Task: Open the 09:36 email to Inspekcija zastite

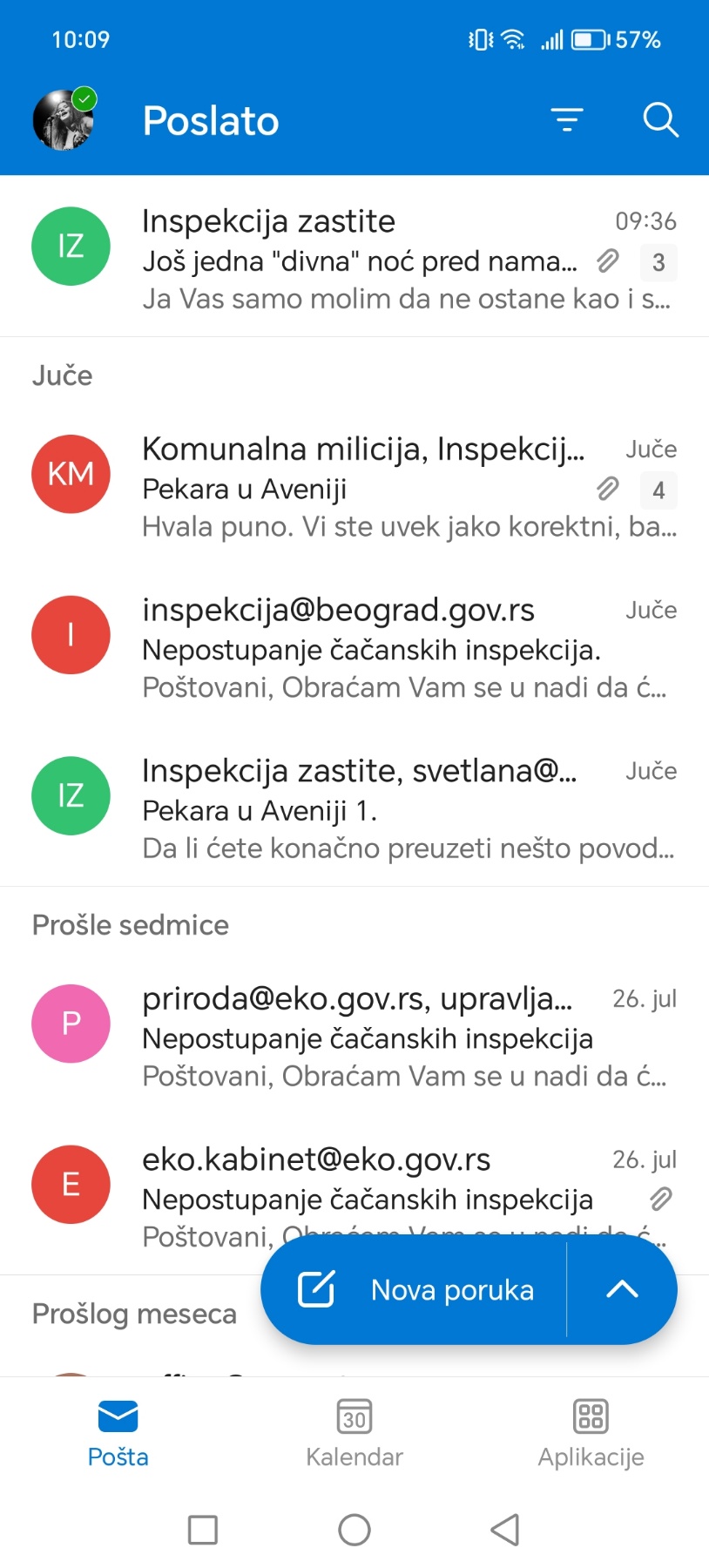Action: click(x=354, y=258)
